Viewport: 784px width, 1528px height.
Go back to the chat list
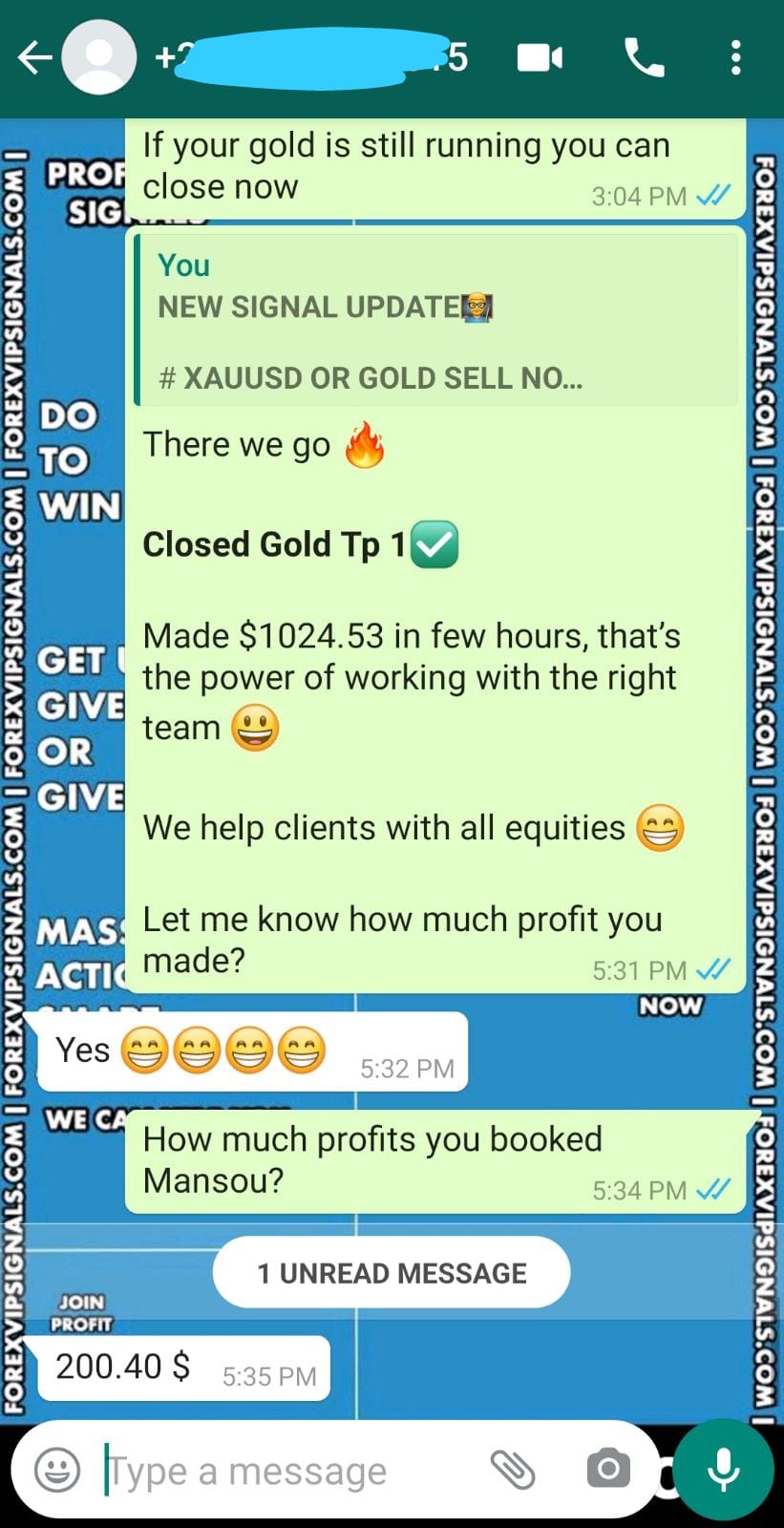pyautogui.click(x=33, y=58)
